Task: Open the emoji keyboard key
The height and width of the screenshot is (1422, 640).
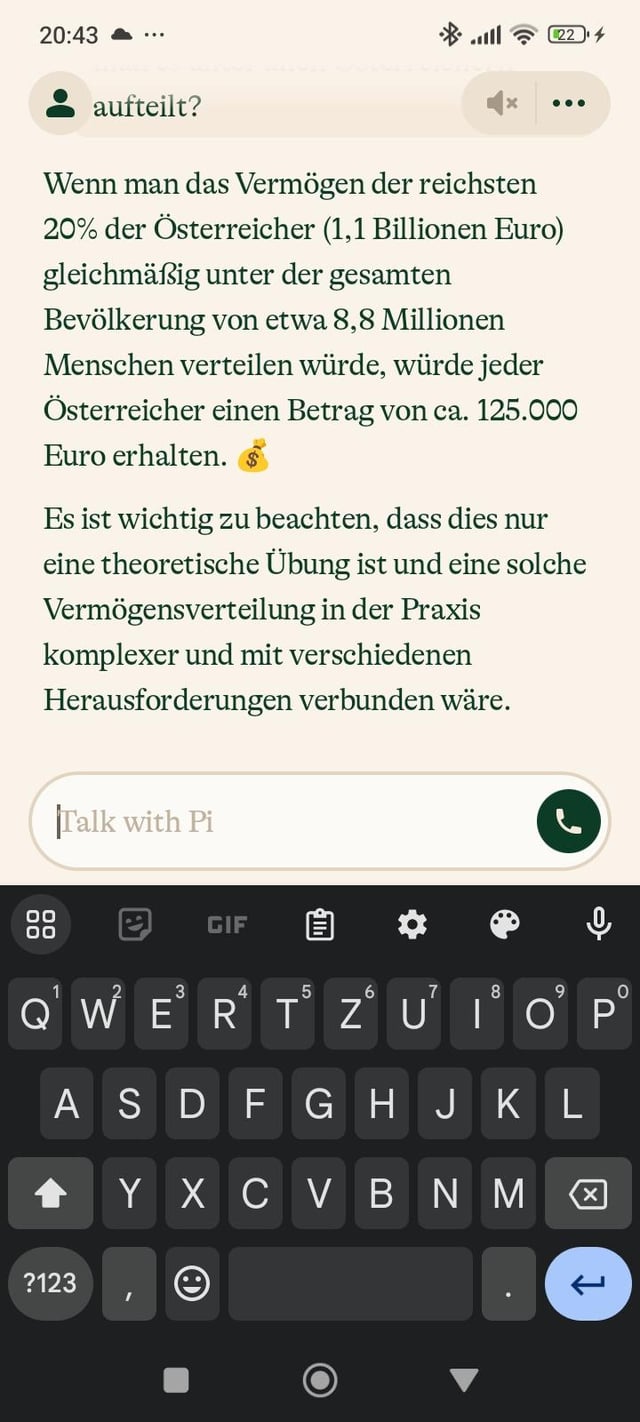Action: tap(192, 1283)
